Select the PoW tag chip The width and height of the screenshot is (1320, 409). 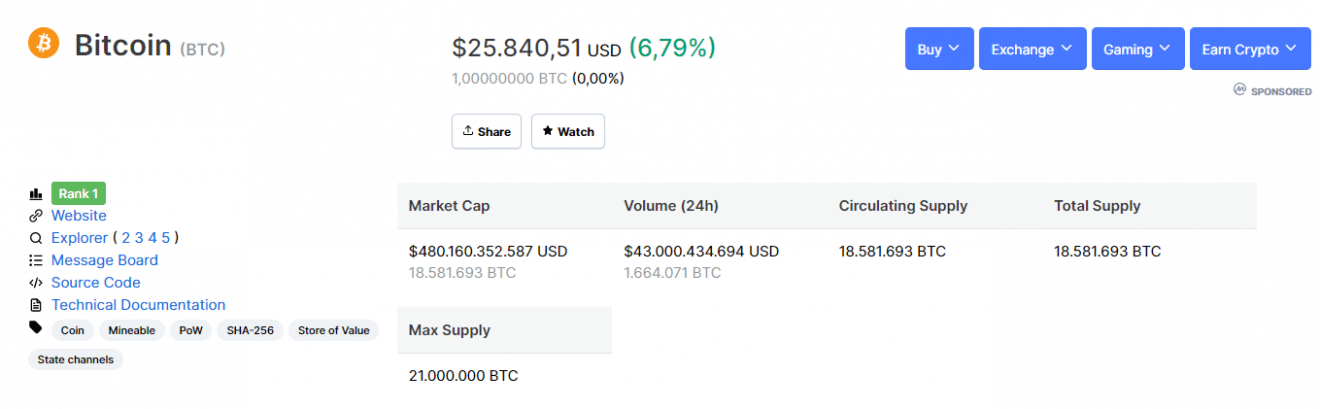pyautogui.click(x=190, y=331)
